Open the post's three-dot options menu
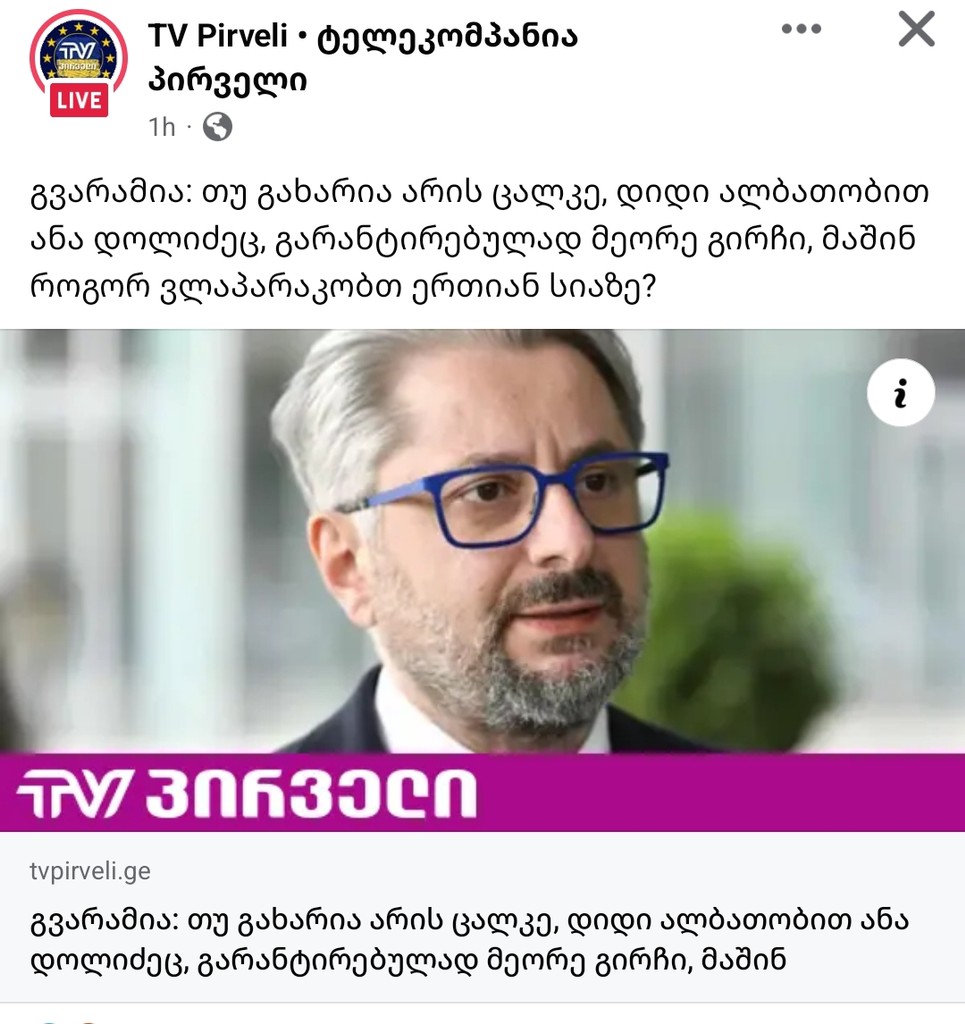 pos(801,29)
